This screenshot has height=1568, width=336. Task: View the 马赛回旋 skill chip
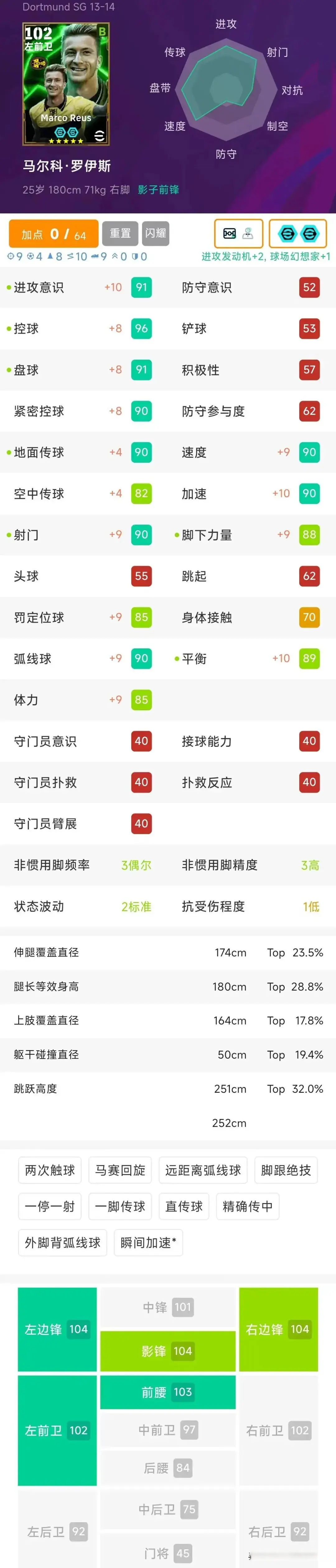click(x=120, y=1170)
